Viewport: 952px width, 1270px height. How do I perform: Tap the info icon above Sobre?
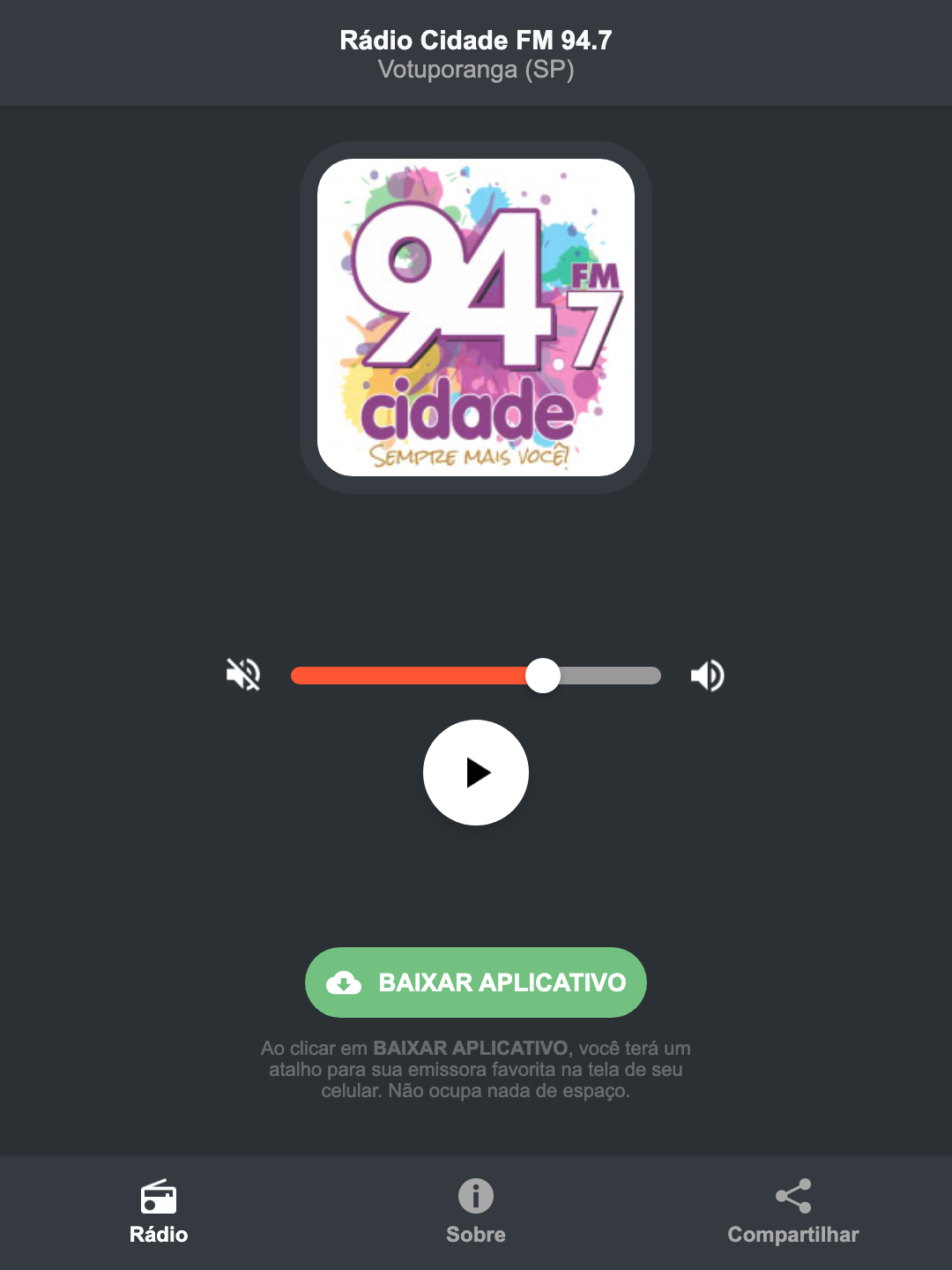click(475, 1198)
